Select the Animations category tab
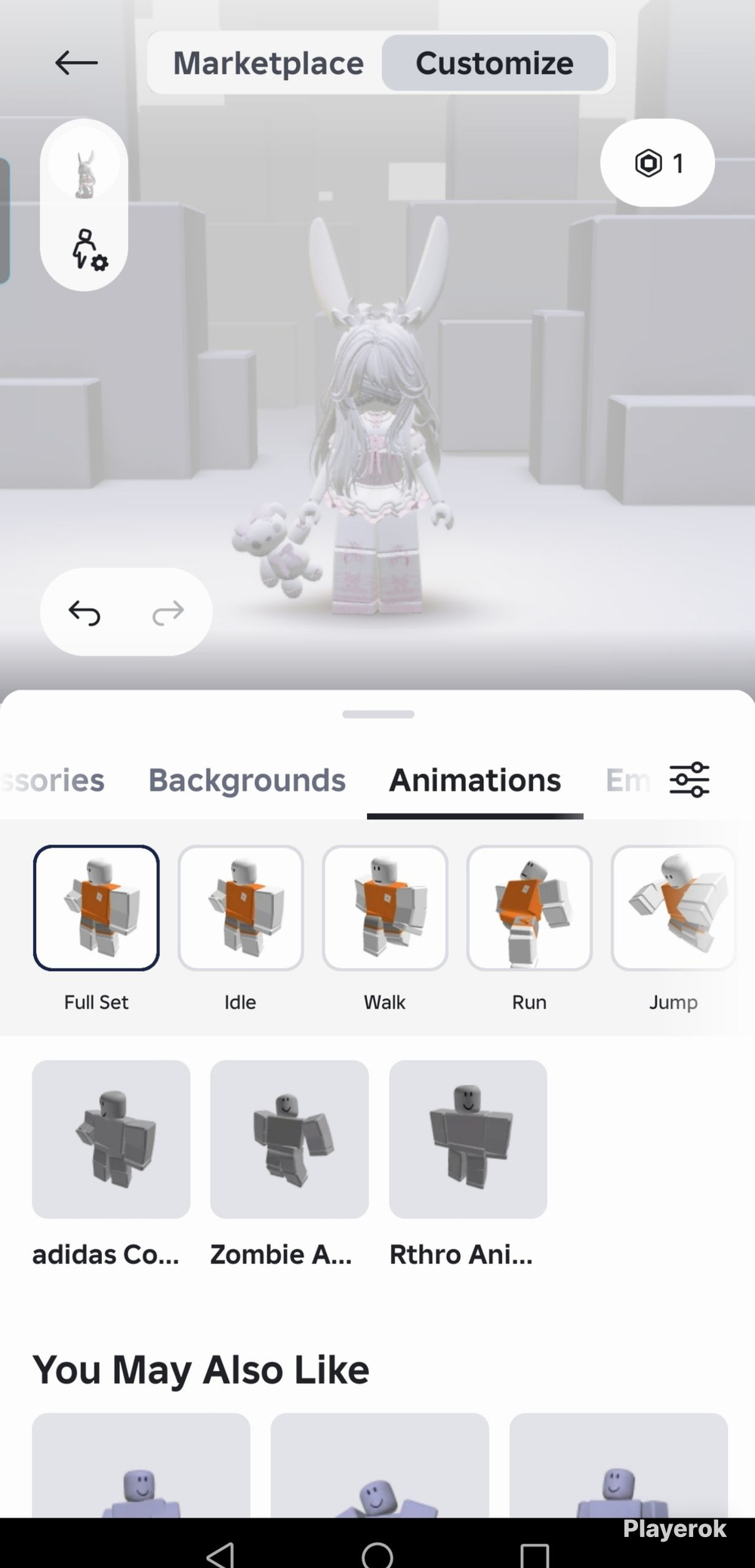Viewport: 755px width, 1568px height. click(x=475, y=780)
